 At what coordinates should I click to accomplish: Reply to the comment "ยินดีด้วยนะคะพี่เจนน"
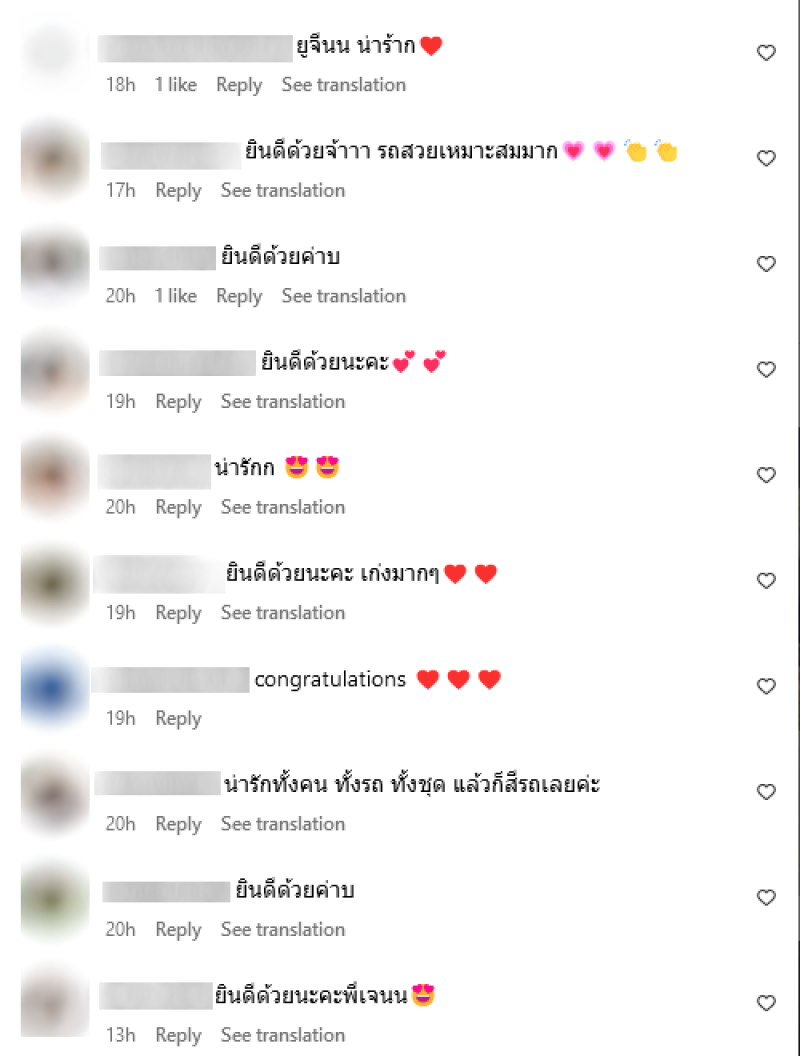coord(178,1035)
